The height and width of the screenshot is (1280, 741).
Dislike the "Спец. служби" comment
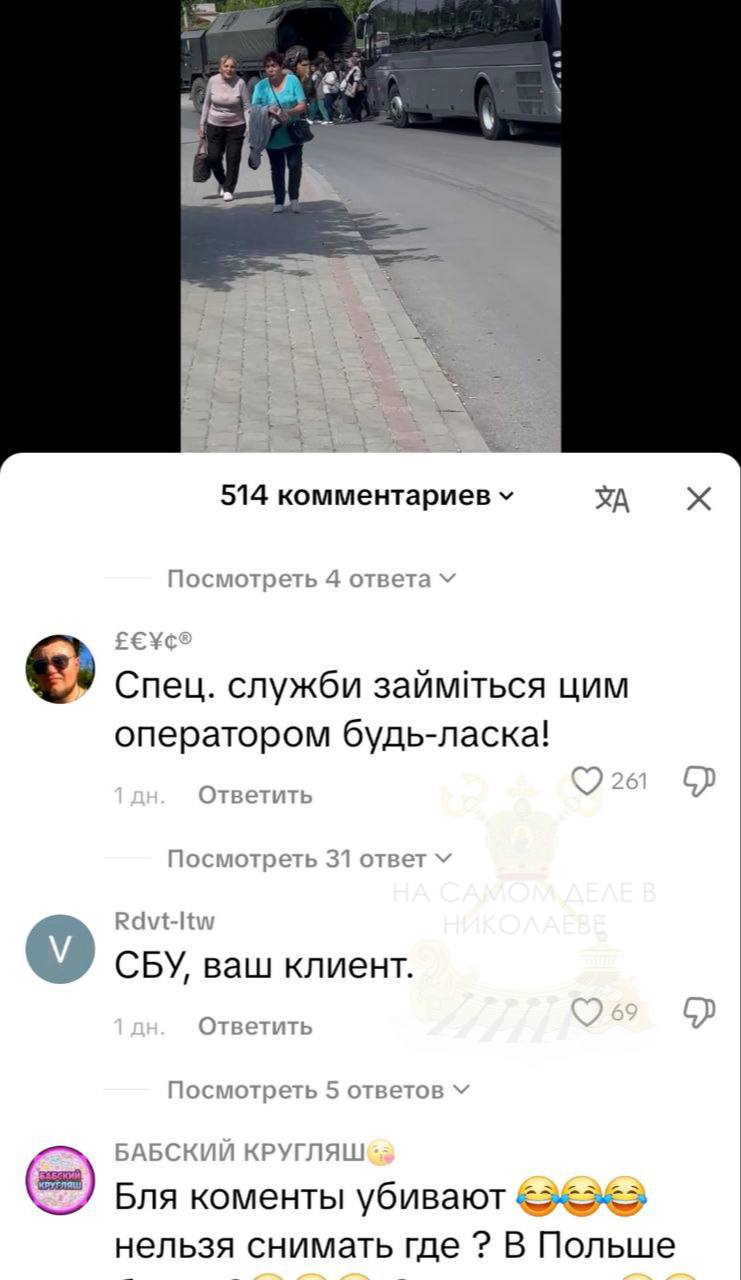699,781
